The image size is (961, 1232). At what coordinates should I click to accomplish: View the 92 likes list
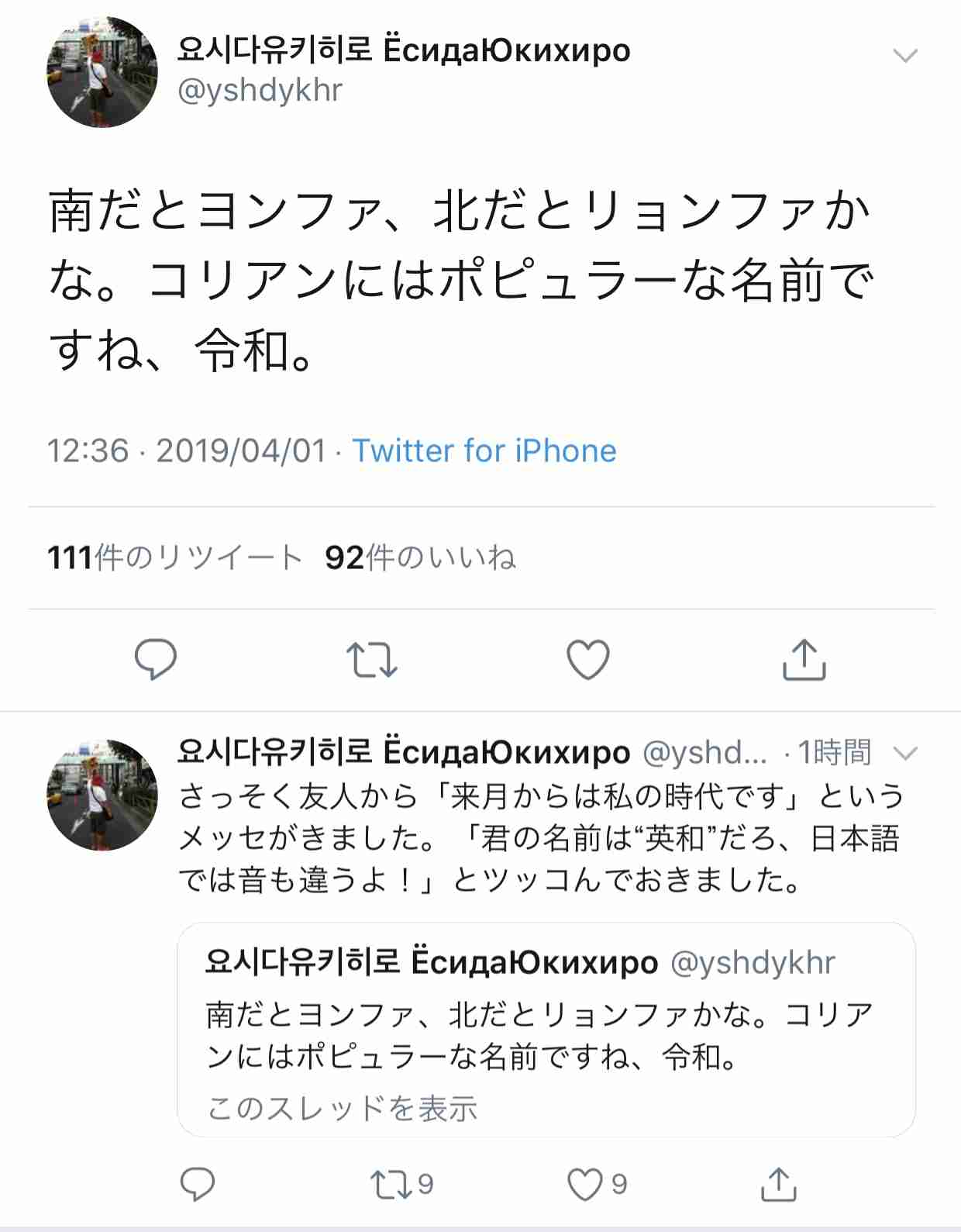[x=420, y=557]
